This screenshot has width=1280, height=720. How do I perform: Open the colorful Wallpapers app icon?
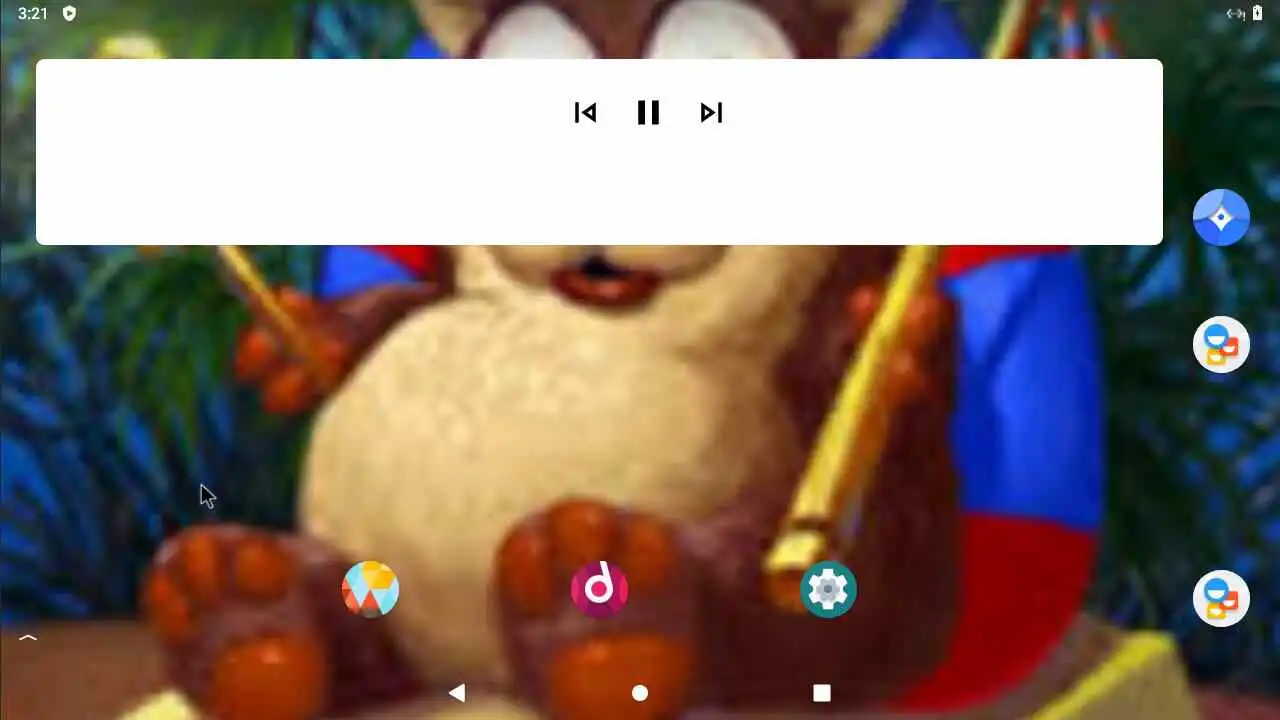(370, 589)
